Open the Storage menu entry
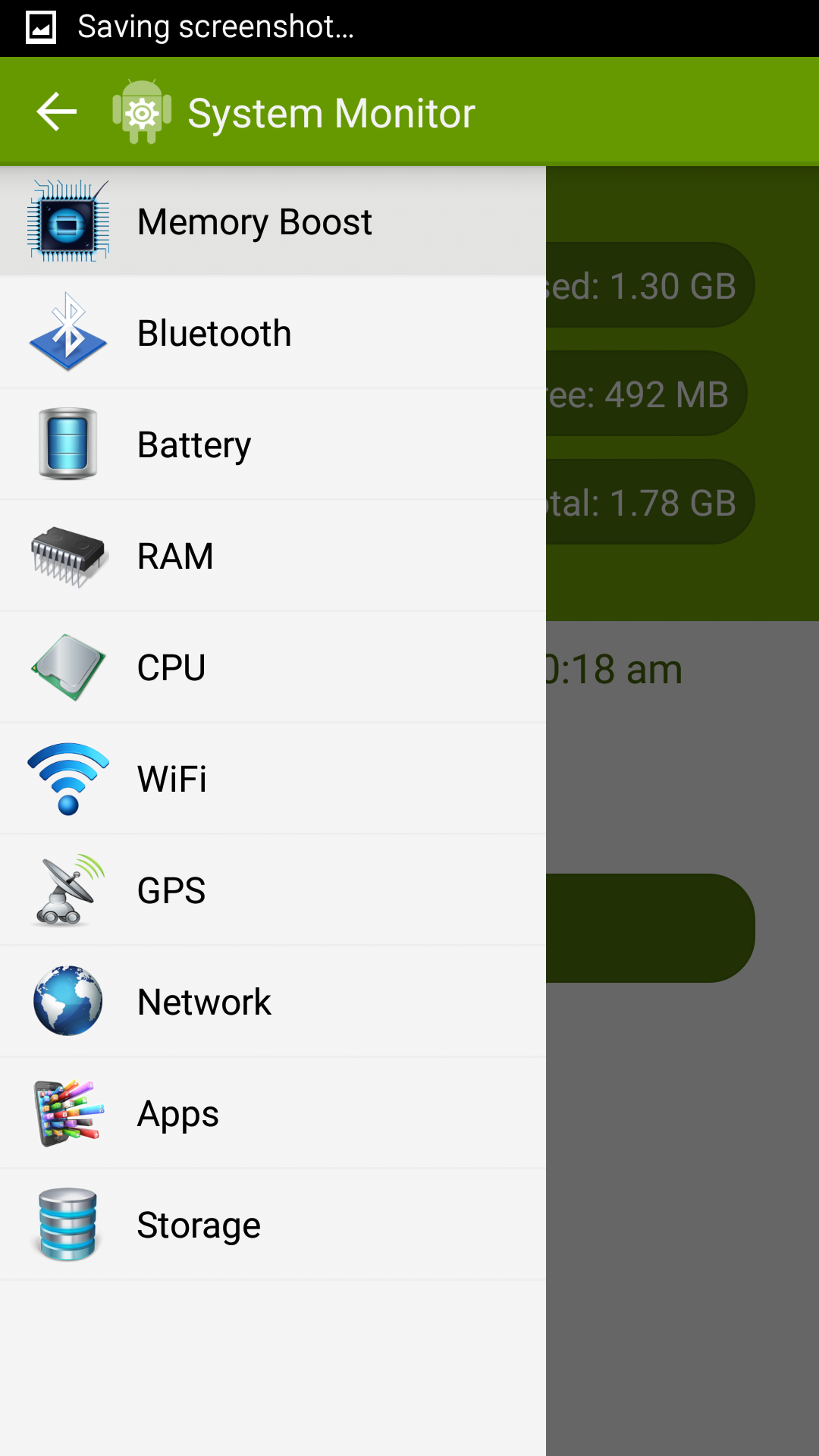 [x=199, y=1224]
